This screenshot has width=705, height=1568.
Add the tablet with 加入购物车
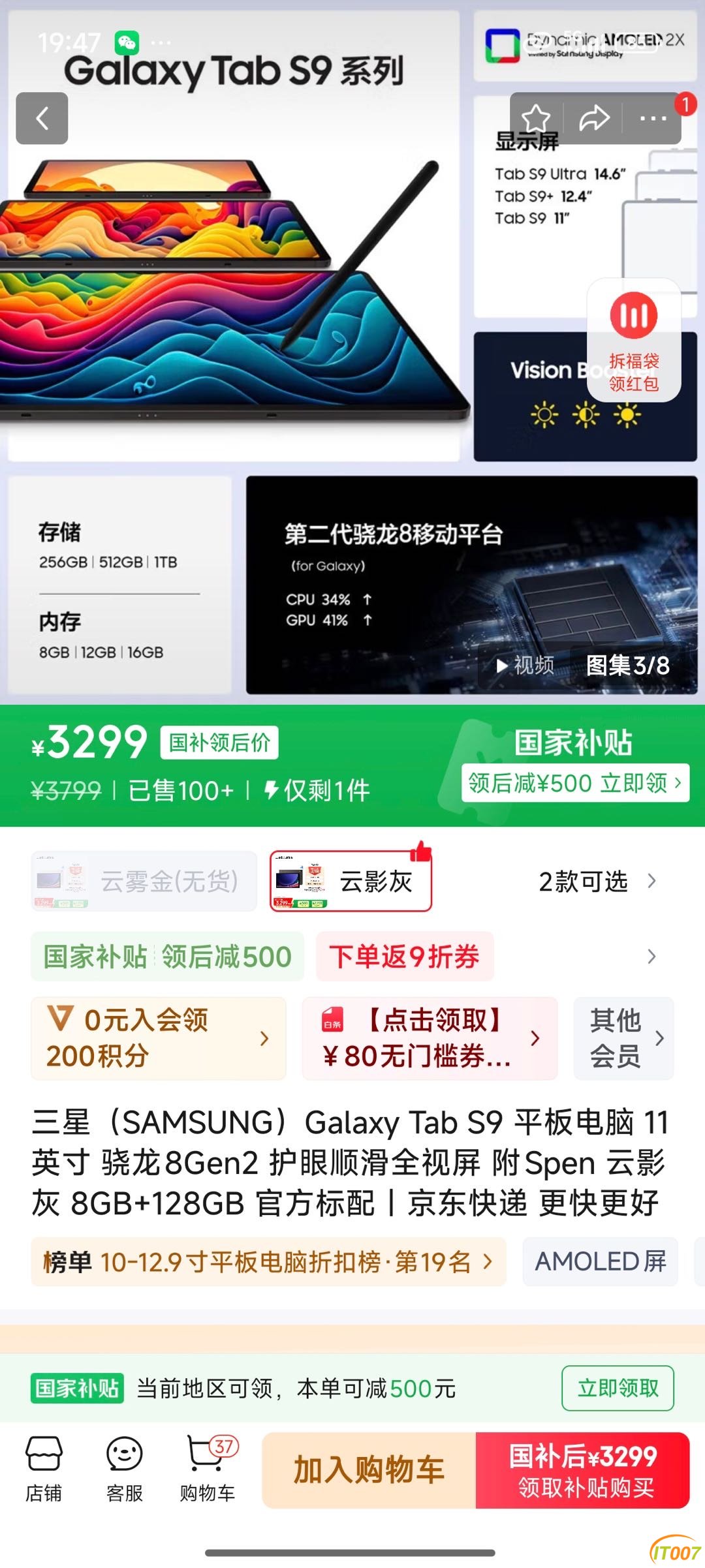[x=369, y=1470]
